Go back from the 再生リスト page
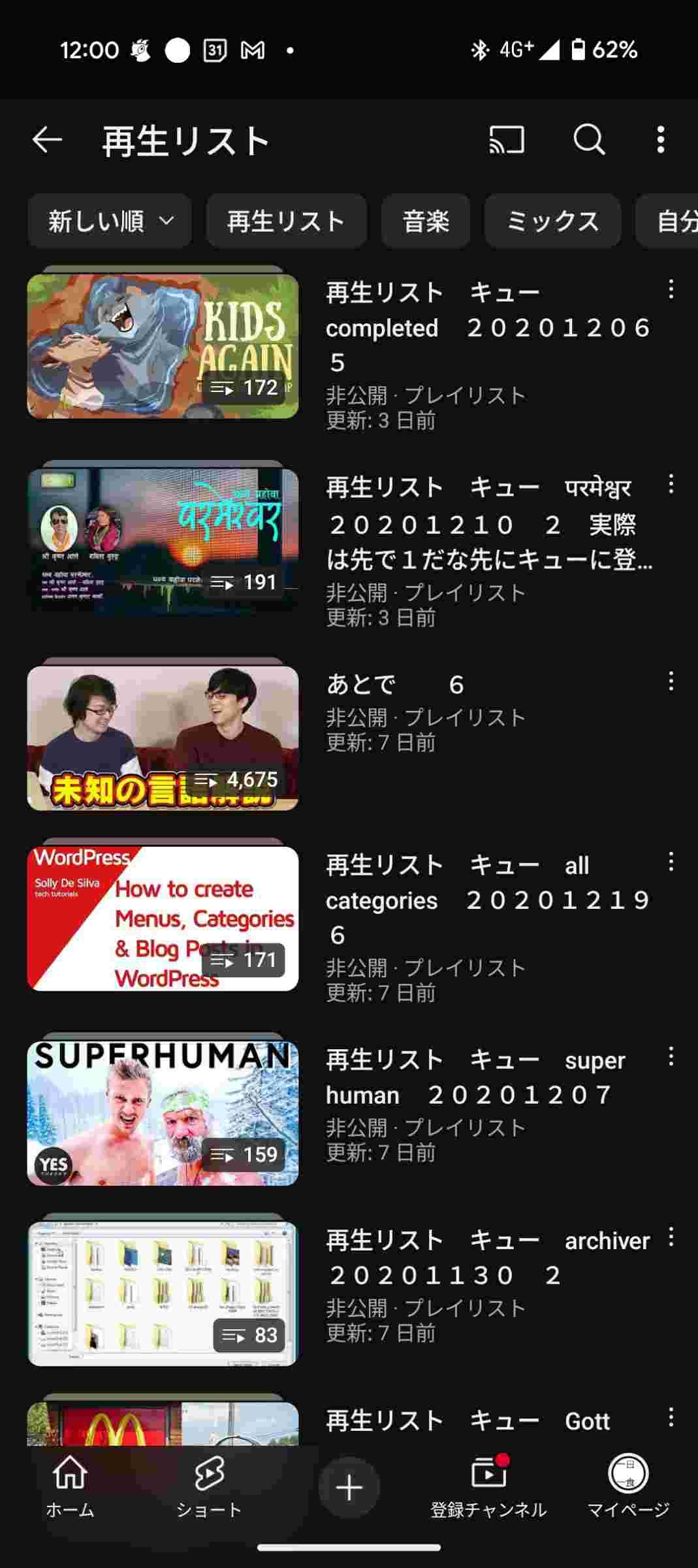 click(x=47, y=140)
